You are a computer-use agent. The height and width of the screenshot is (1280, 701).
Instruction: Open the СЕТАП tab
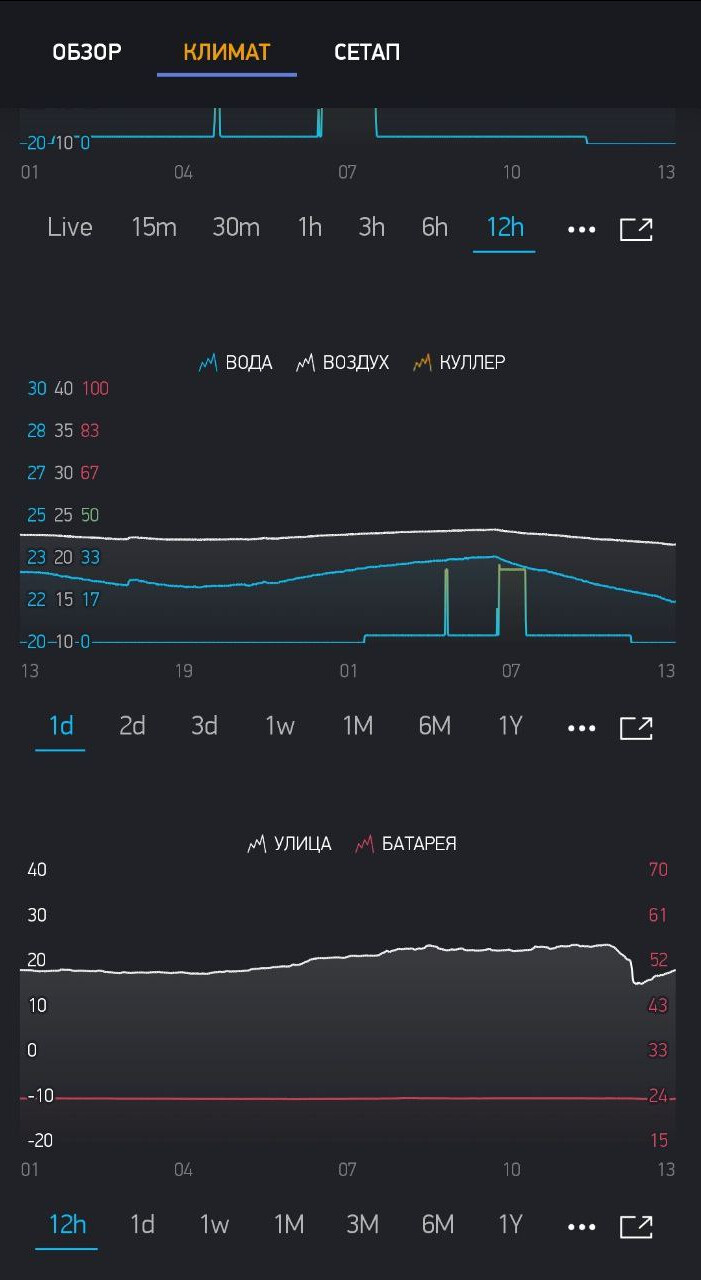tap(367, 52)
